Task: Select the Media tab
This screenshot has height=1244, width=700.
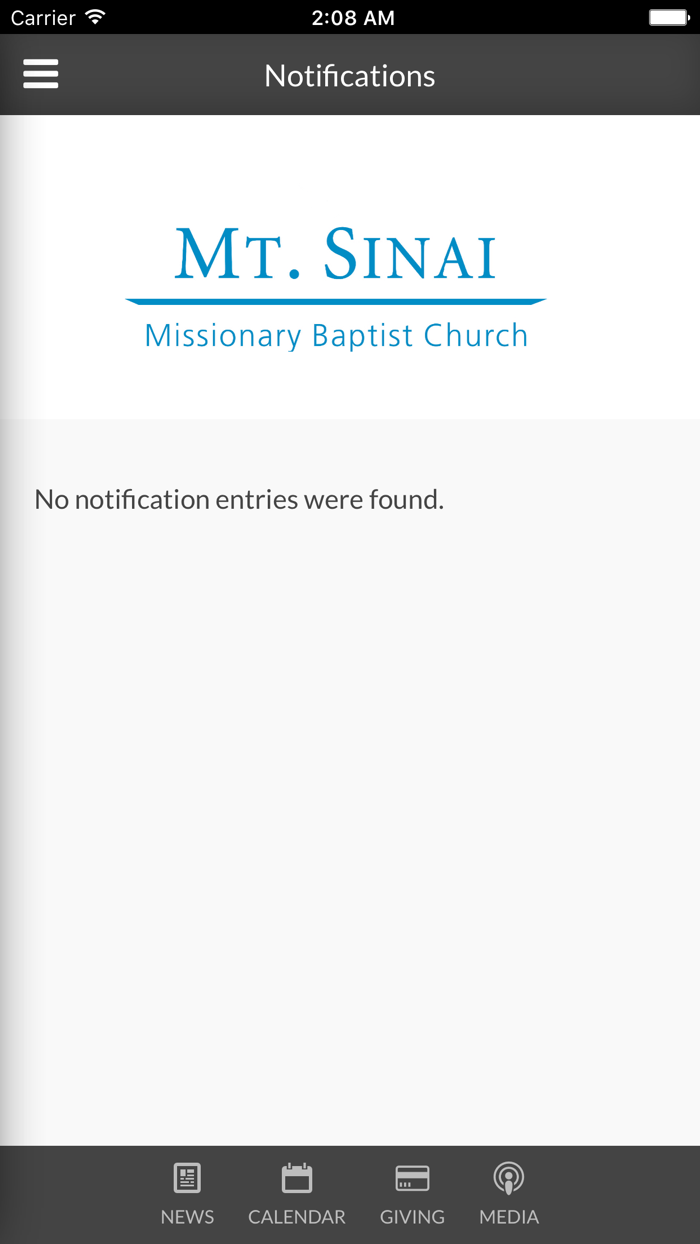Action: (509, 1194)
